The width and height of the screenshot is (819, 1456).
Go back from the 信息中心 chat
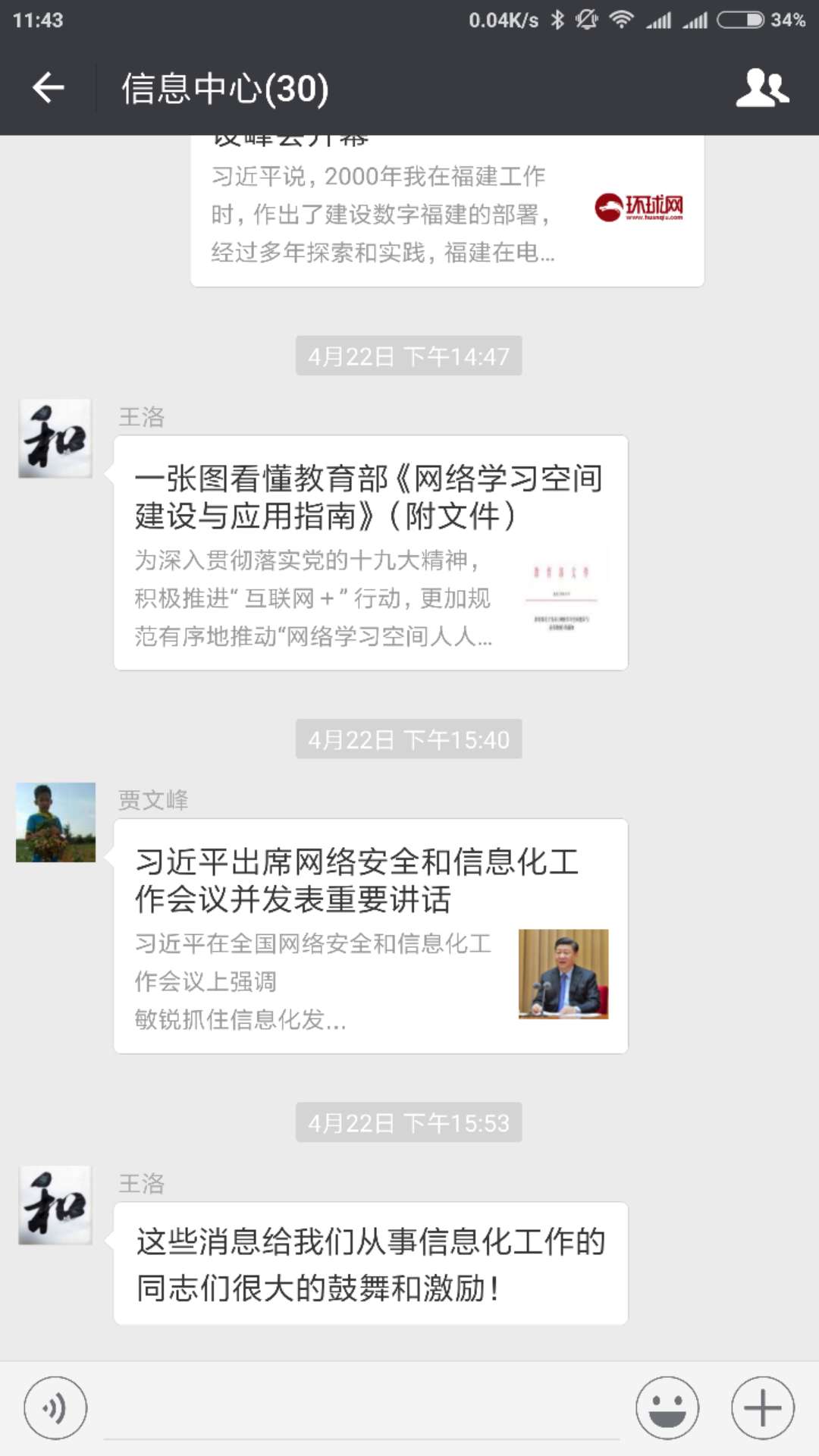tap(49, 88)
